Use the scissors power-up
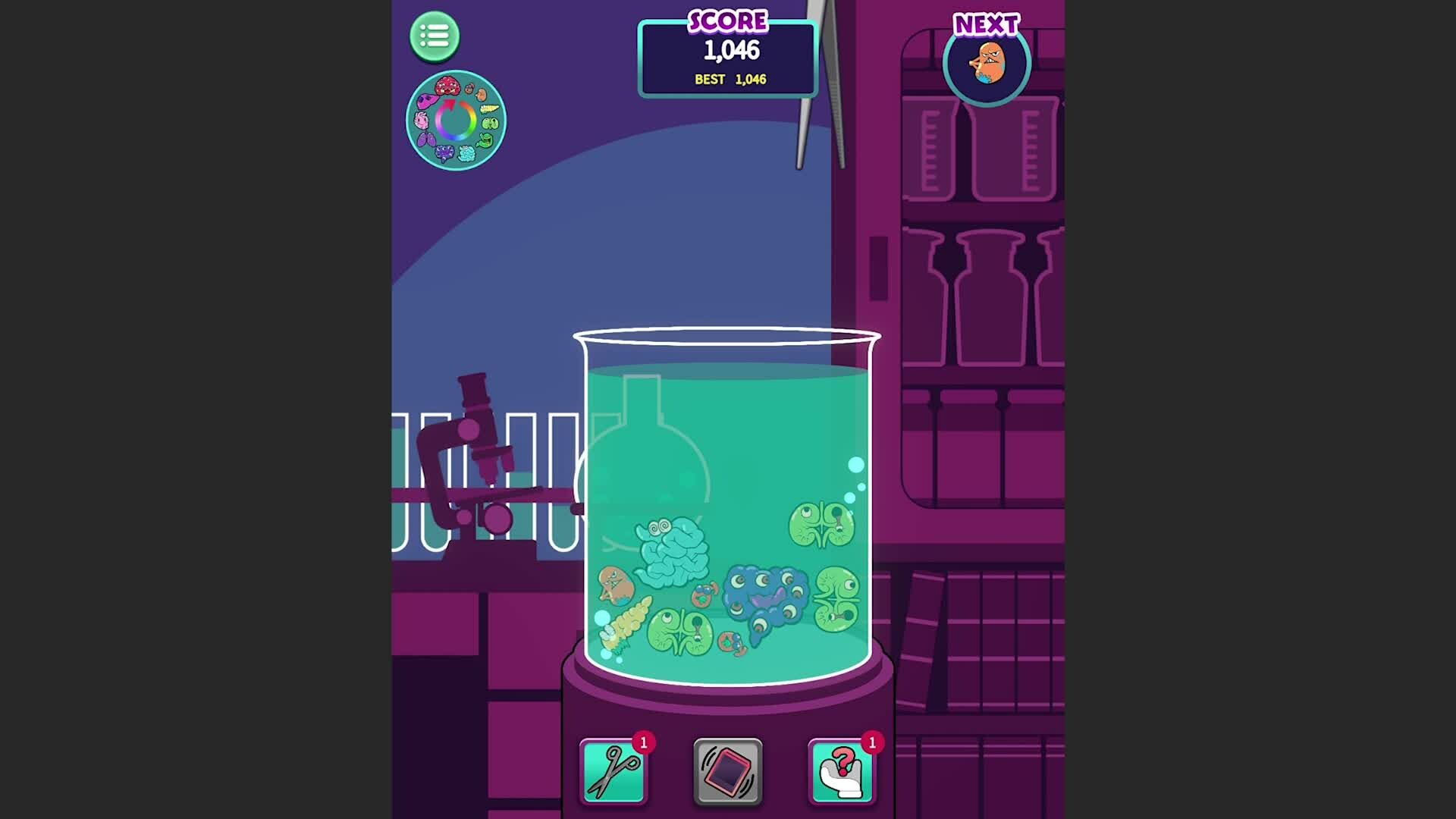This screenshot has width=1456, height=819. [x=613, y=771]
